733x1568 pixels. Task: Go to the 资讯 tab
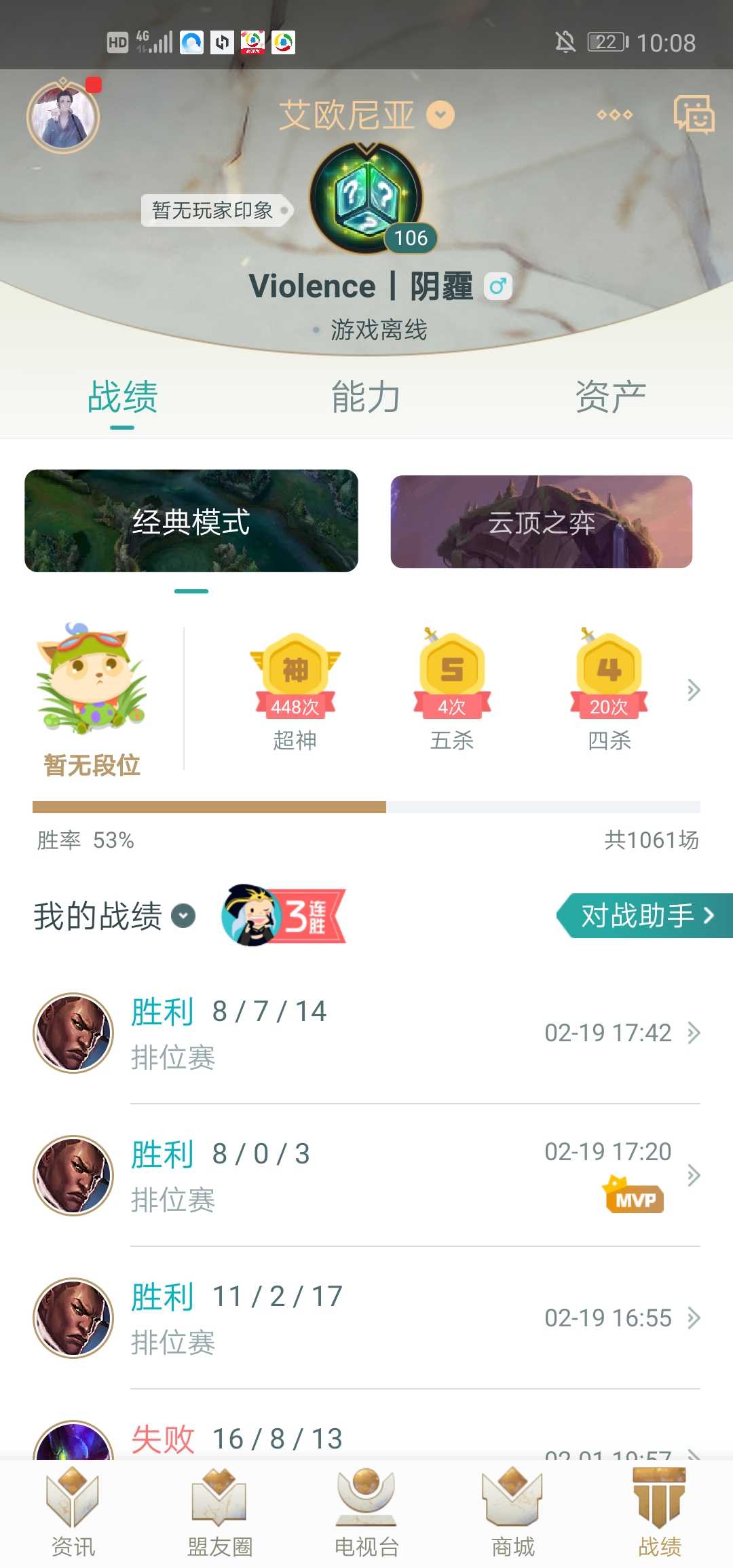pyautogui.click(x=73, y=1512)
